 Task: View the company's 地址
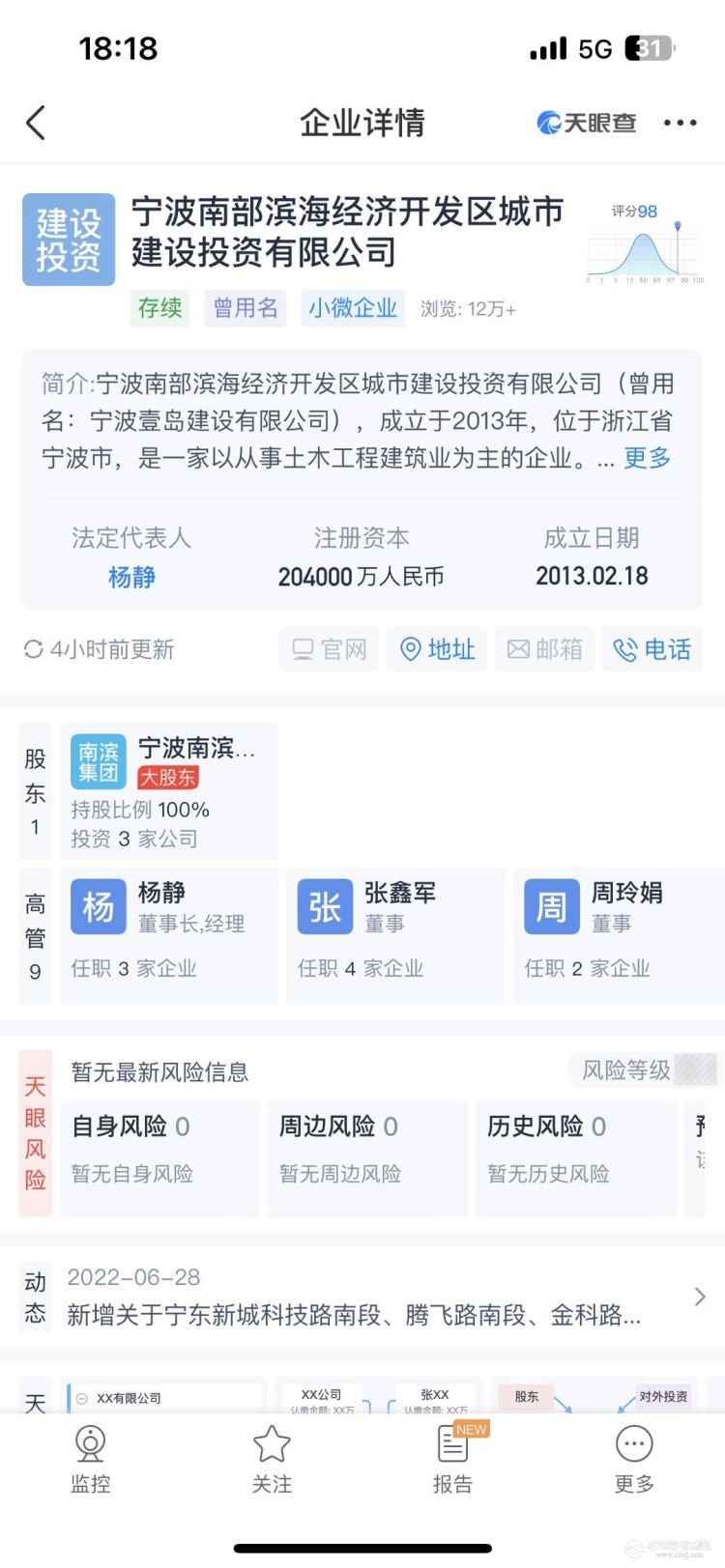coord(437,649)
